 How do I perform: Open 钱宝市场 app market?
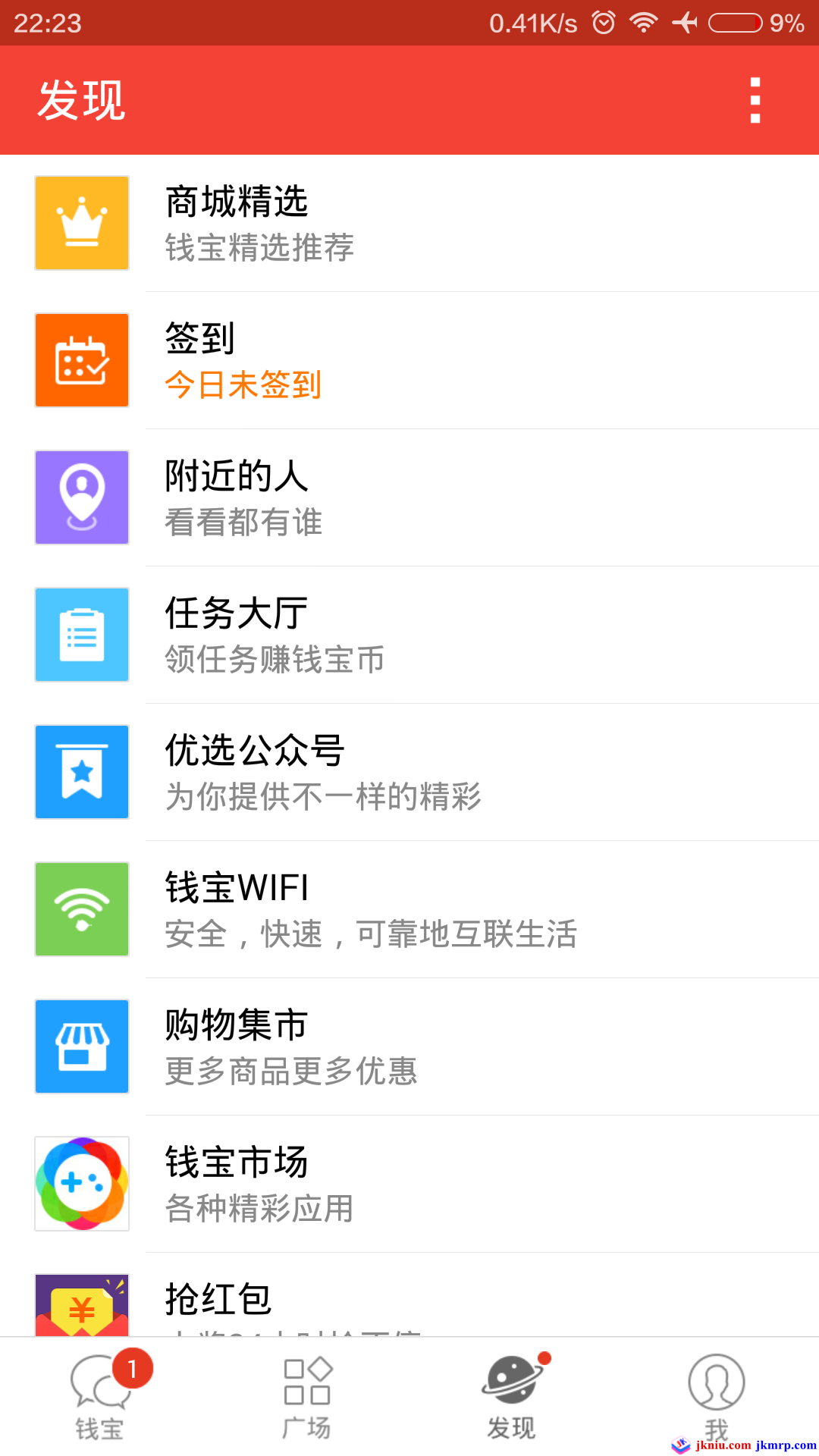tap(409, 1184)
